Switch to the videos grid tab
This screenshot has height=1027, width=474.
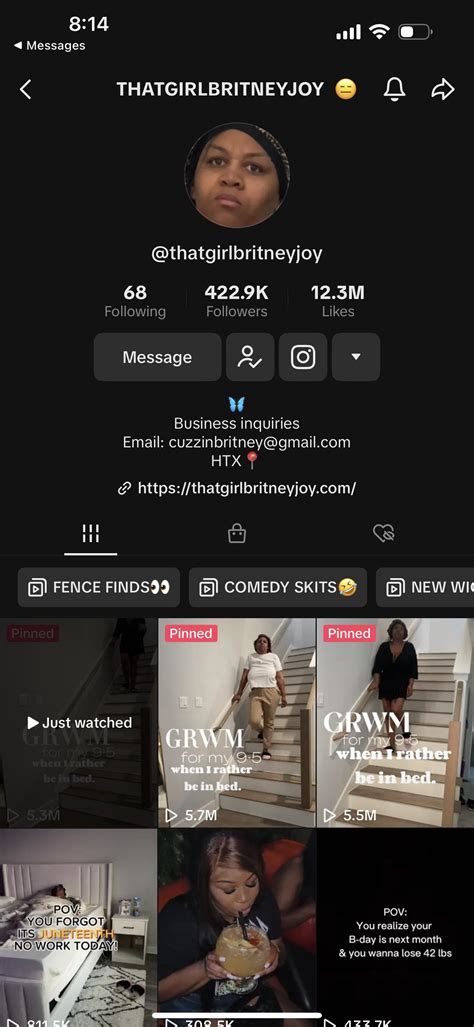(x=90, y=533)
